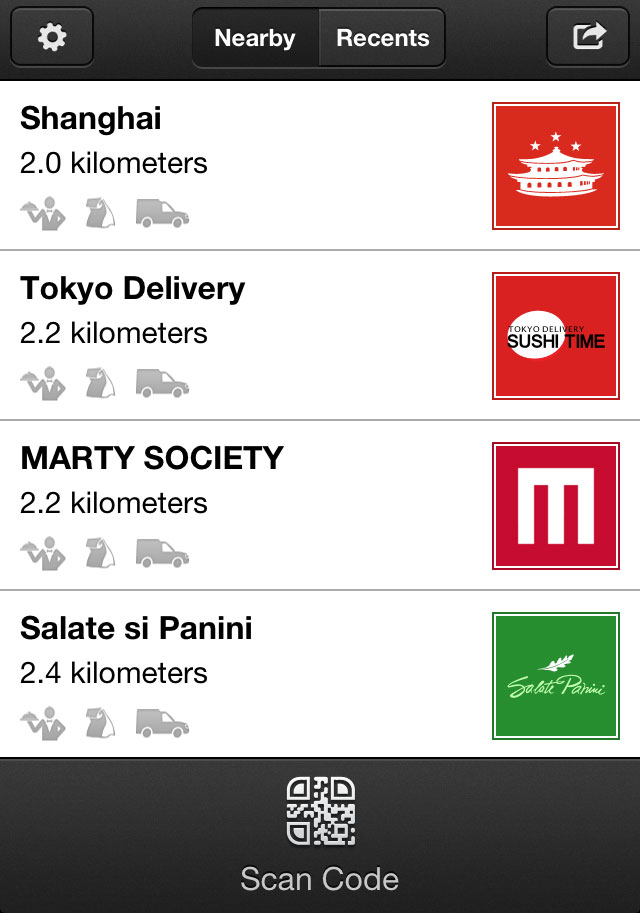Image resolution: width=640 pixels, height=913 pixels.
Task: Open the Tokyo Delivery listing
Action: click(250, 335)
